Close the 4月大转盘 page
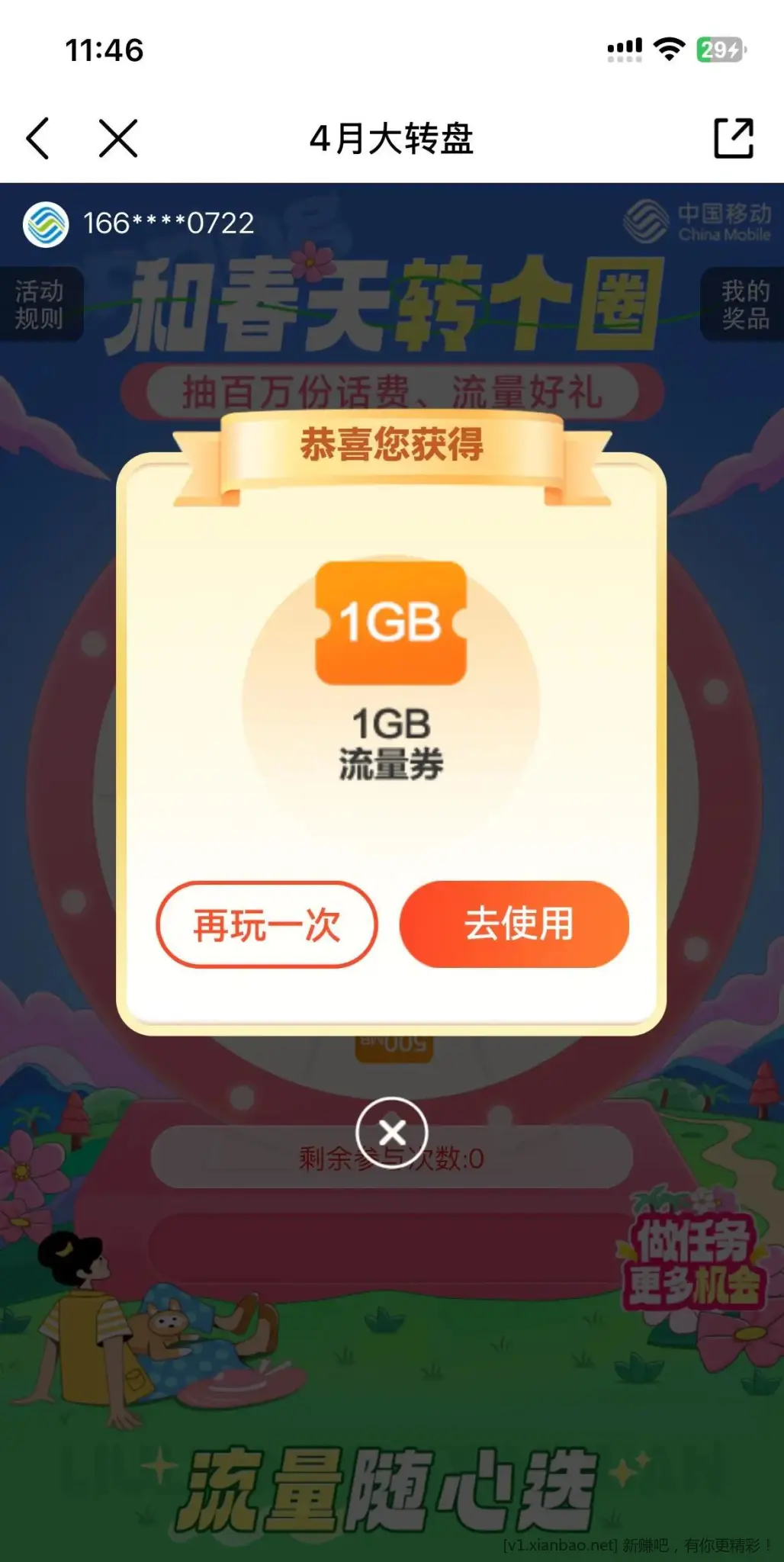The image size is (784, 1562). click(118, 138)
